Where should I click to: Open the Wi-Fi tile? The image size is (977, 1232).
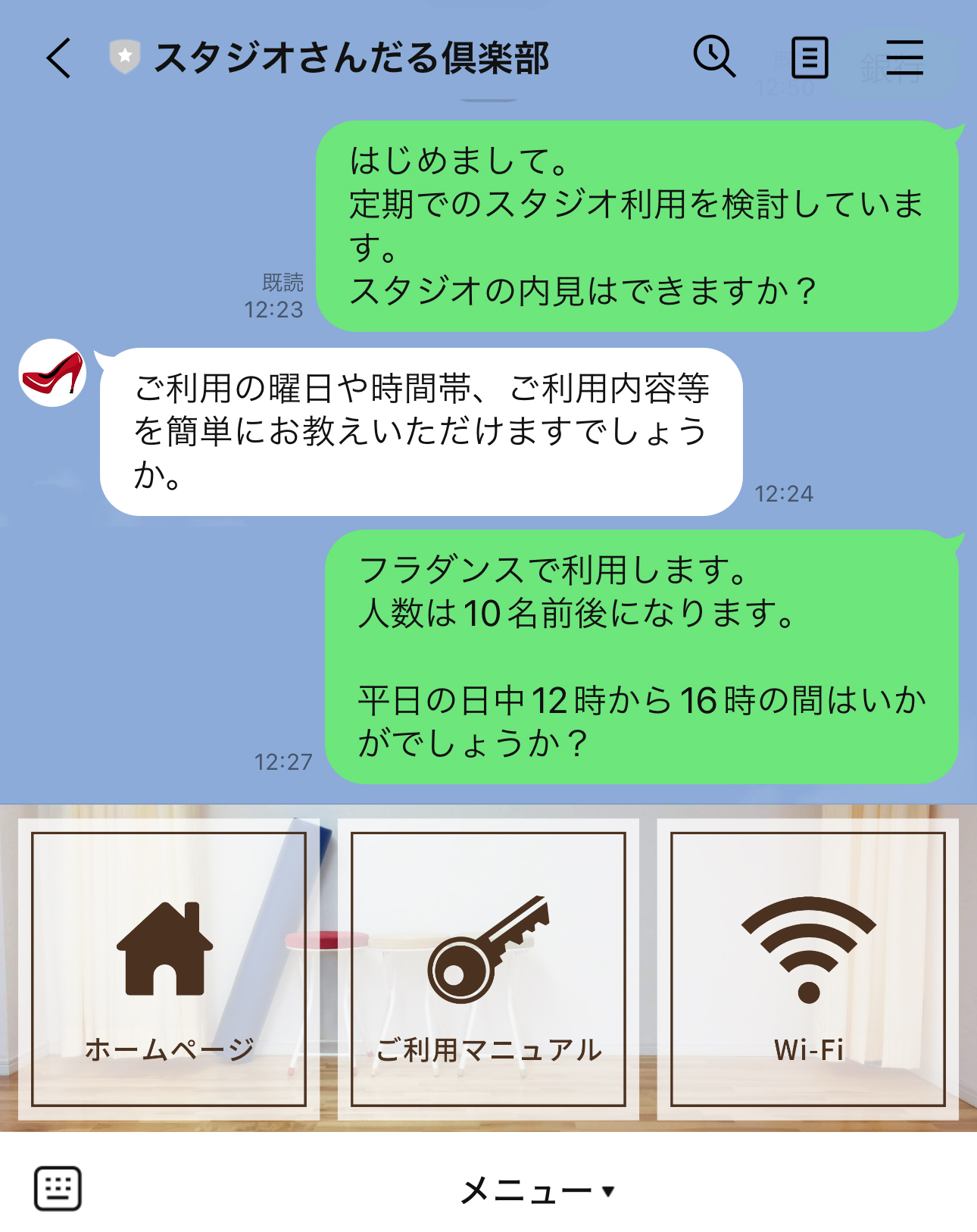click(808, 968)
